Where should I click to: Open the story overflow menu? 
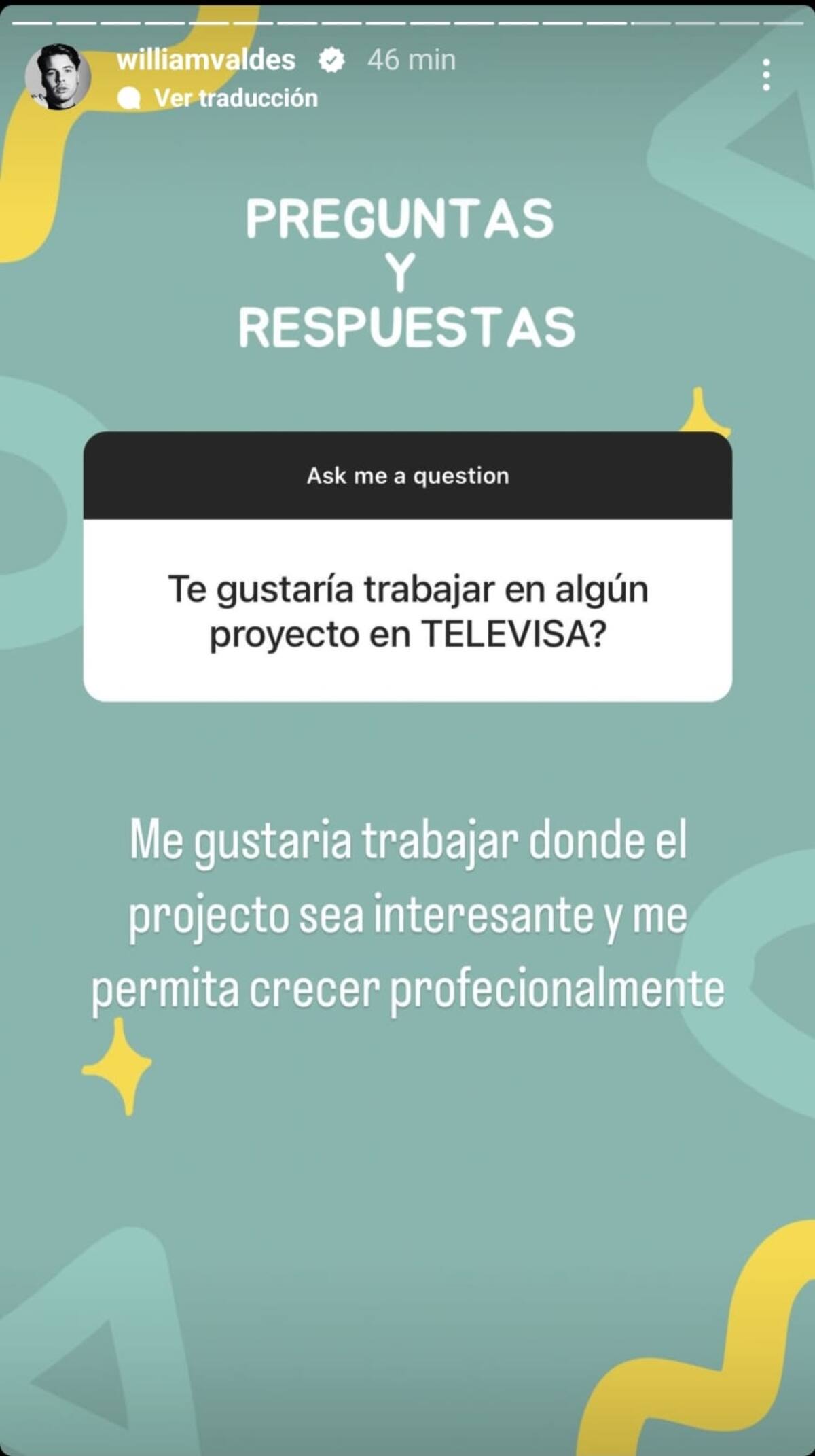point(766,75)
